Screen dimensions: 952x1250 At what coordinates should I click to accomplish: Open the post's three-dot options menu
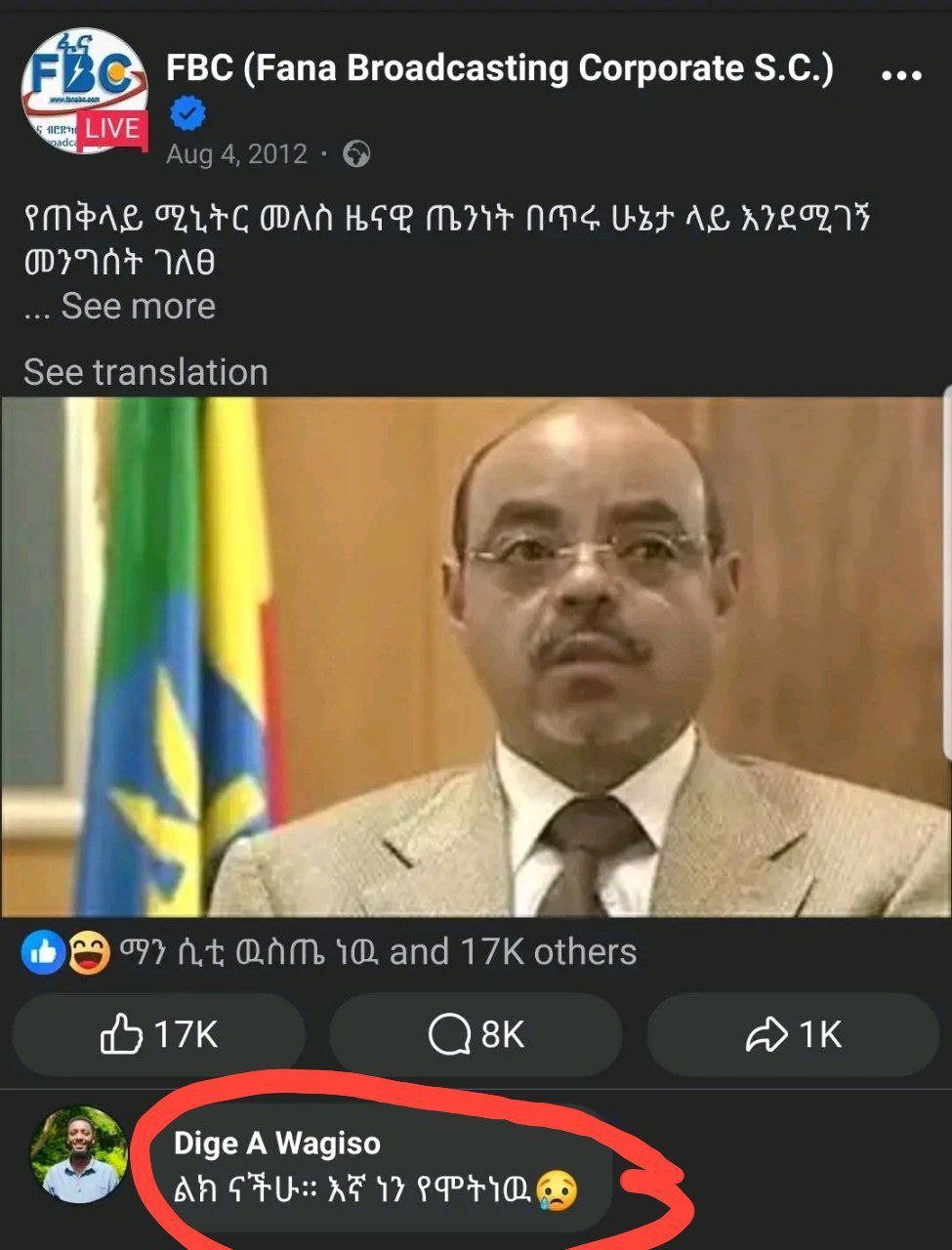point(901,75)
